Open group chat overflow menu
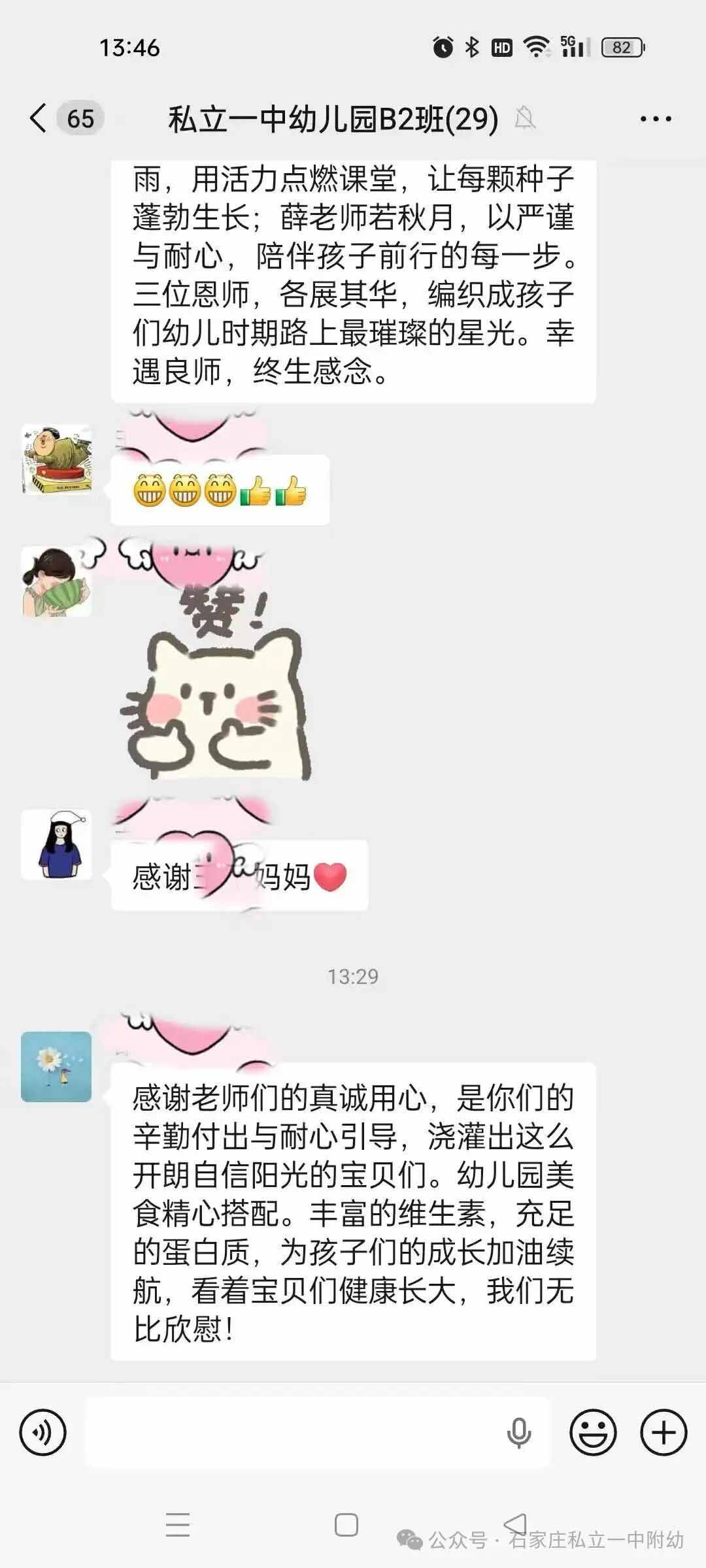 [655, 119]
